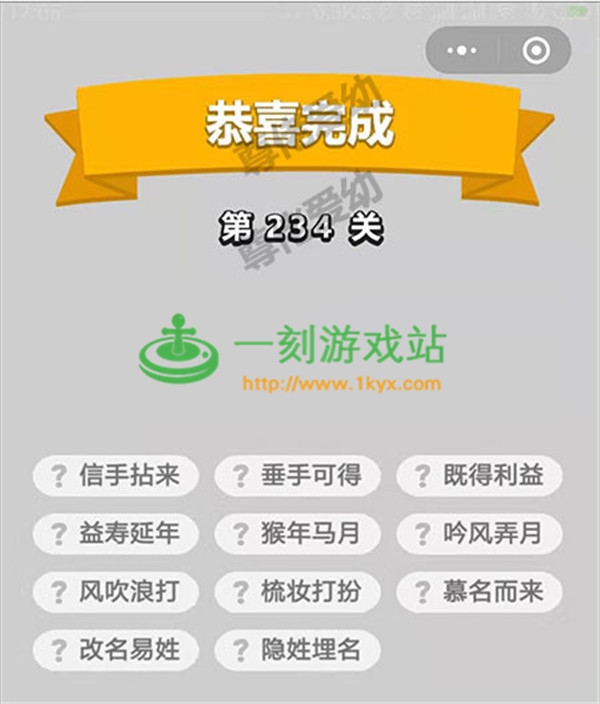600x704 pixels.
Task: Open the 吟风弄月 idiom chip
Action: [480, 533]
